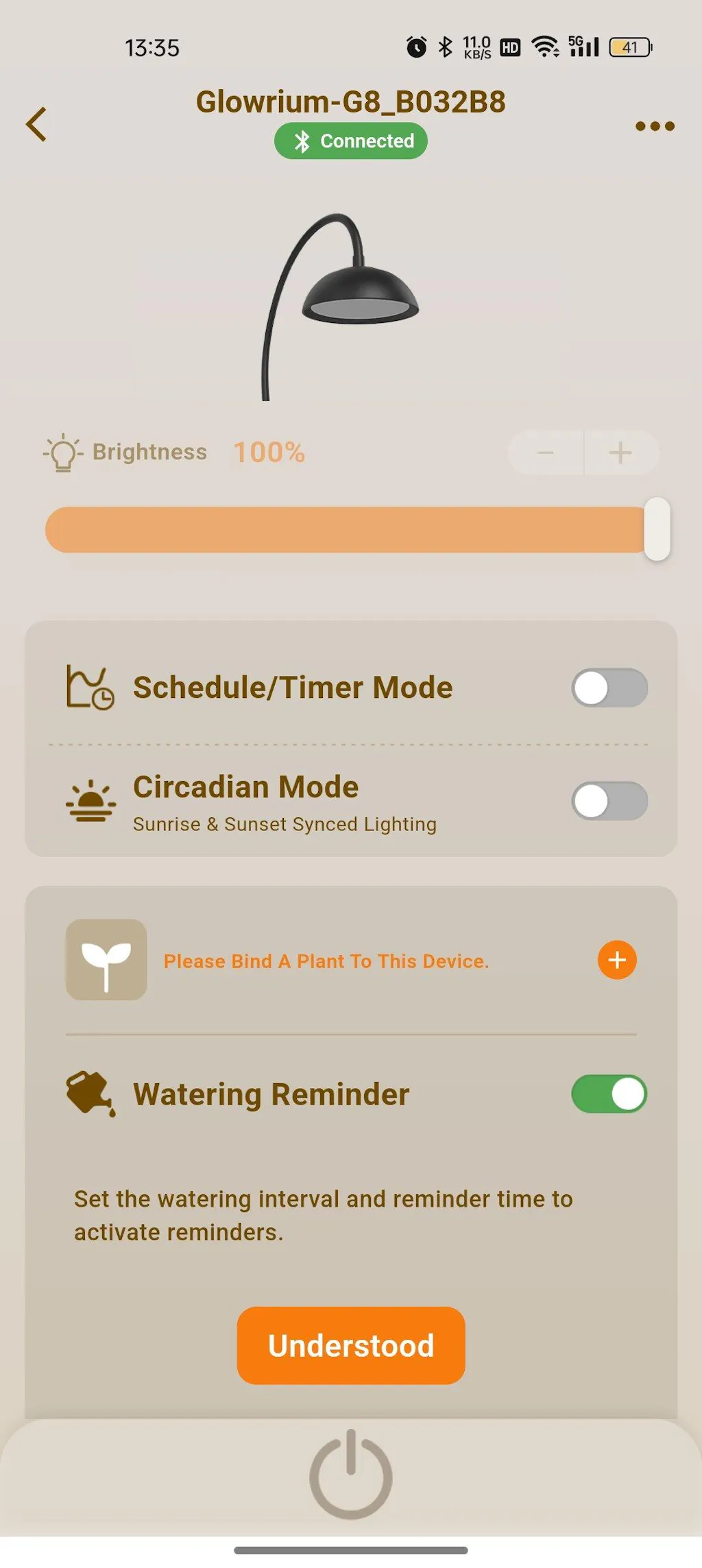The width and height of the screenshot is (702, 1568).
Task: Turn on Circadian Mode
Action: [609, 801]
